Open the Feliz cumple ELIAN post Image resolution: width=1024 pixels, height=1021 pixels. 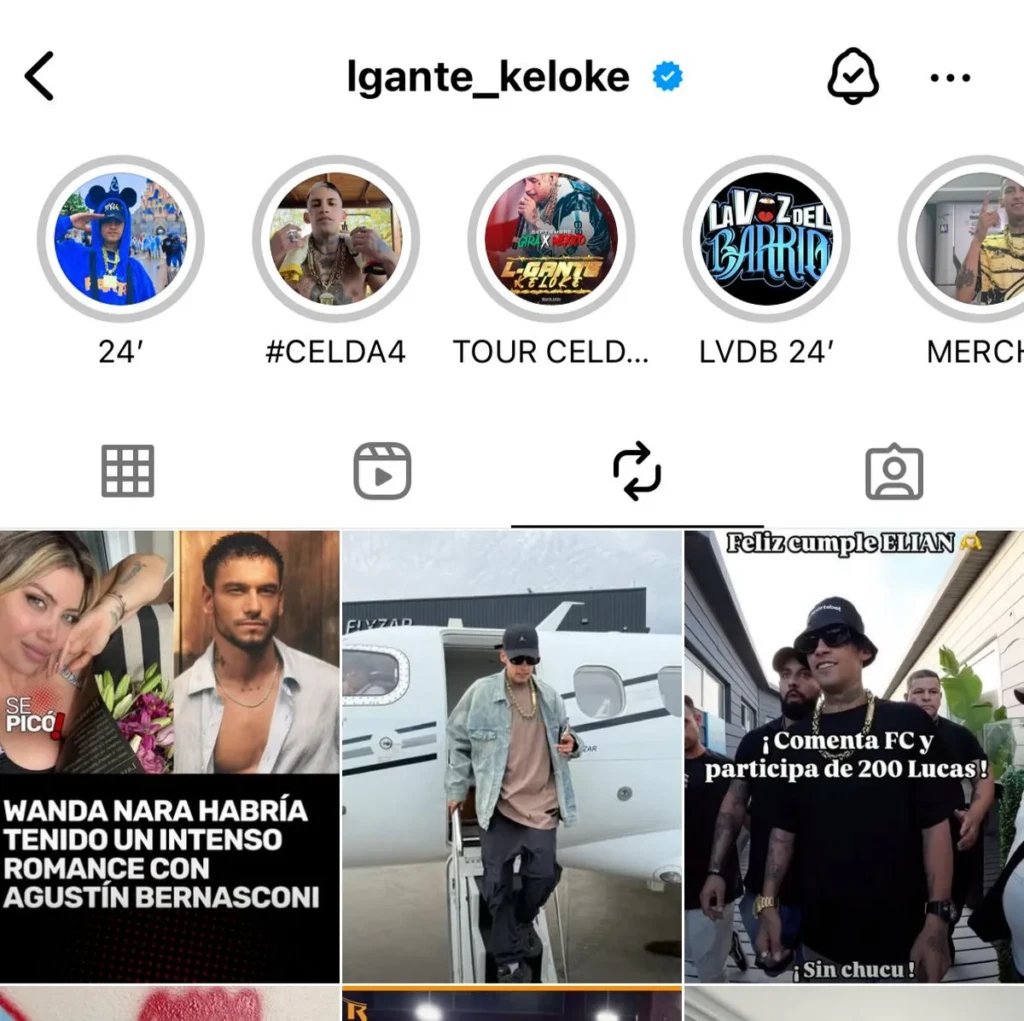pyautogui.click(x=854, y=757)
